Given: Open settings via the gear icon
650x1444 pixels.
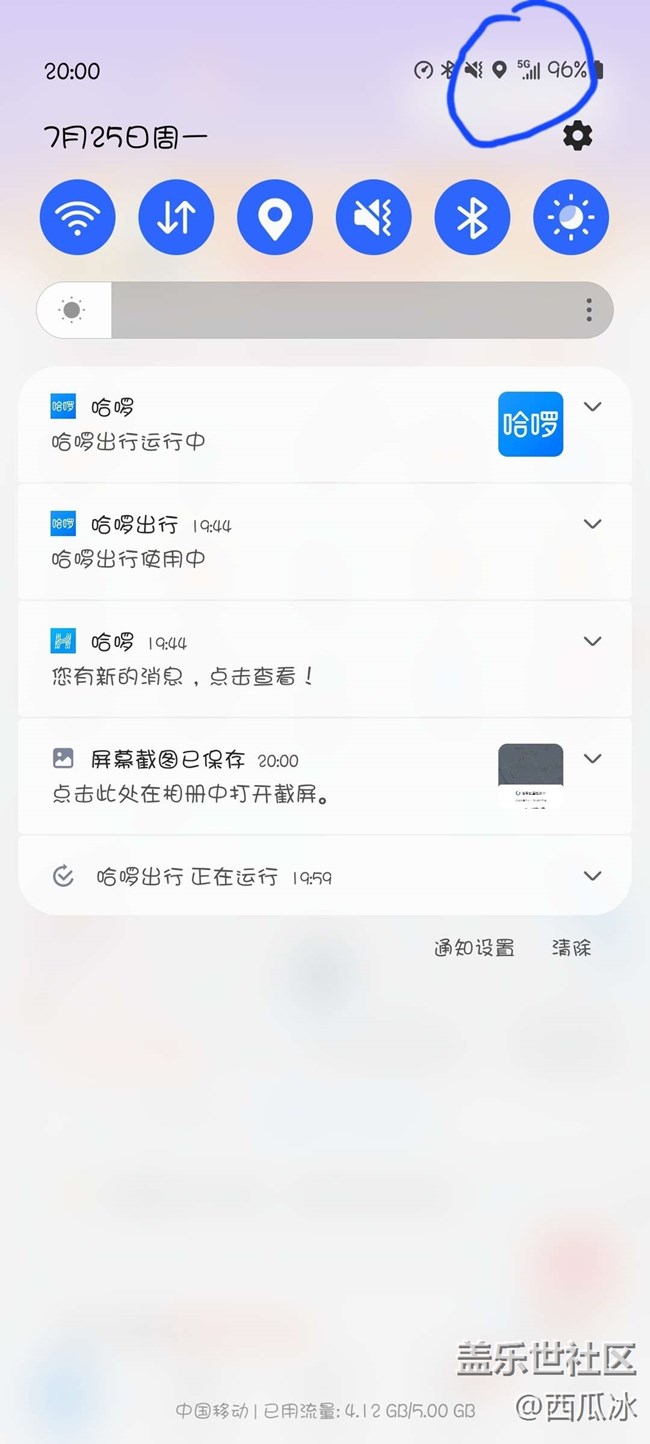Looking at the screenshot, I should 577,136.
